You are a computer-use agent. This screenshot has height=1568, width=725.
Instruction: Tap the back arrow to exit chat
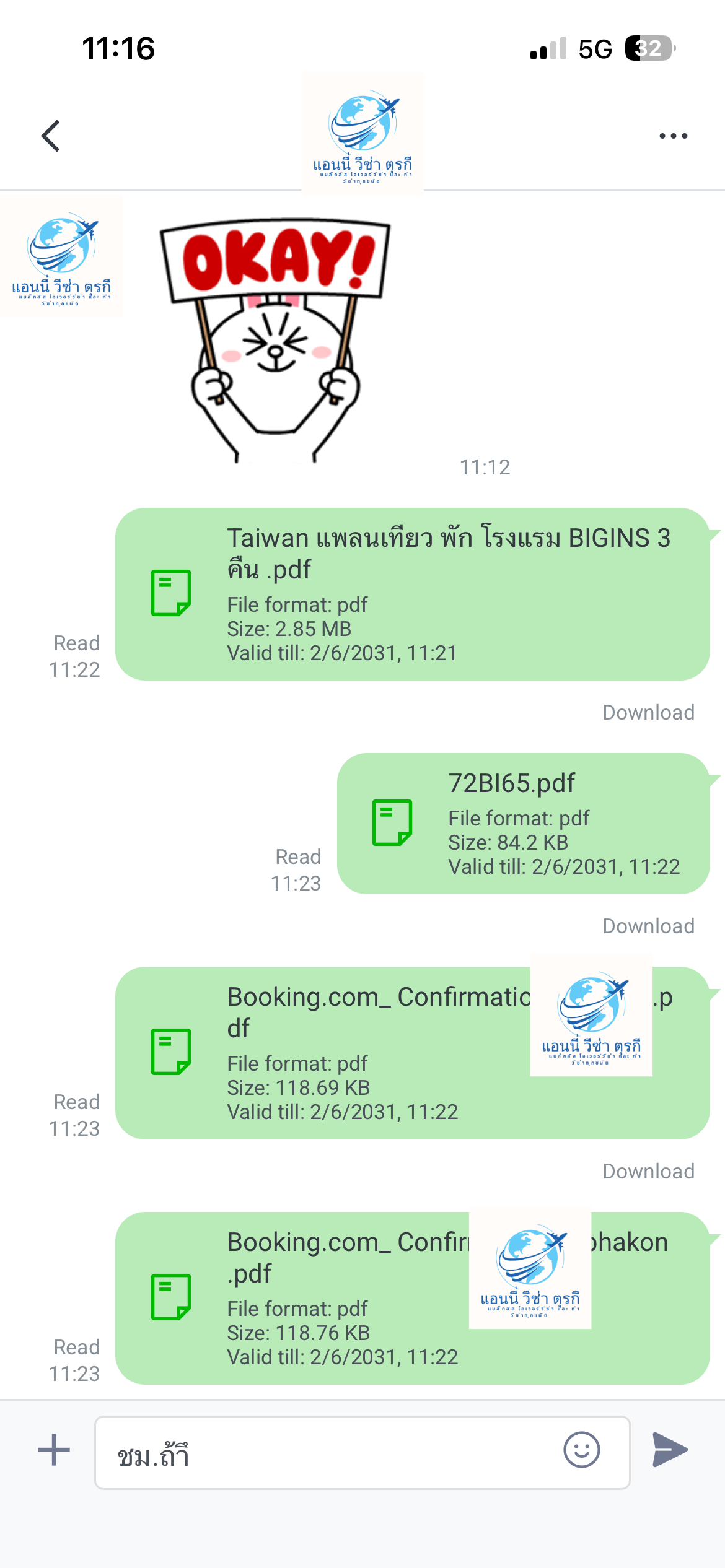(51, 135)
